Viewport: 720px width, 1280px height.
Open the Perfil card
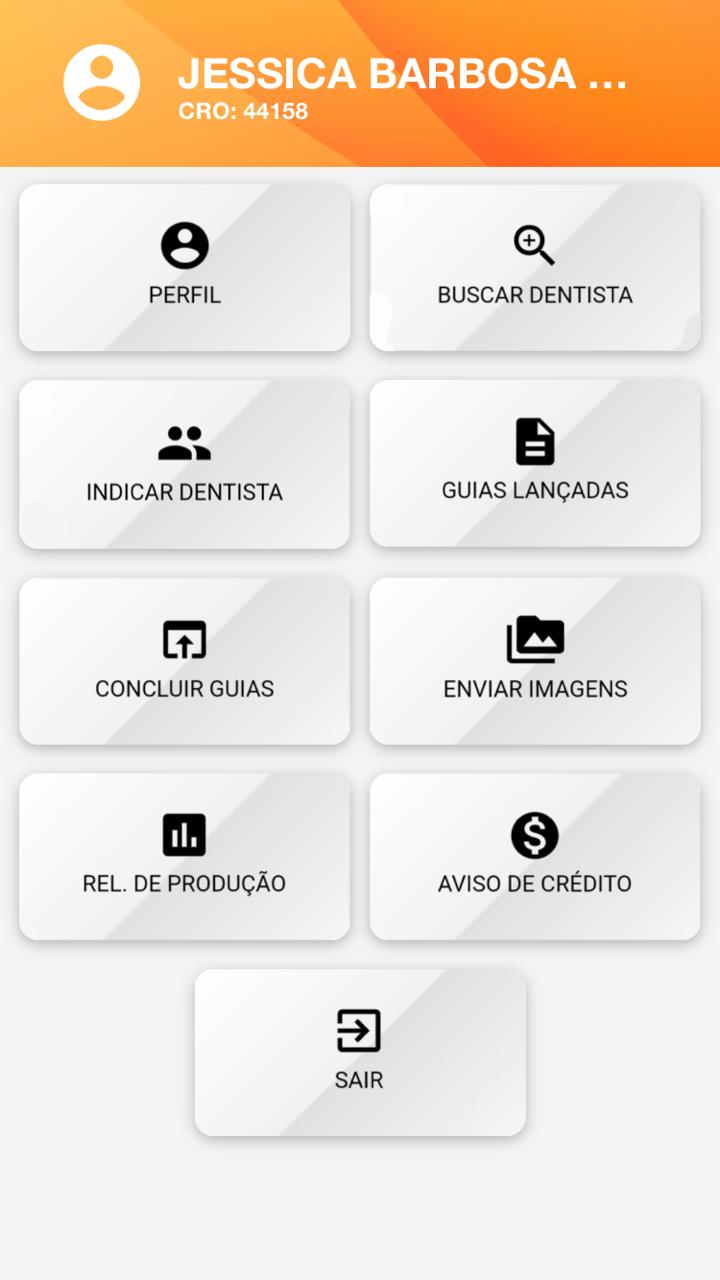(x=185, y=267)
